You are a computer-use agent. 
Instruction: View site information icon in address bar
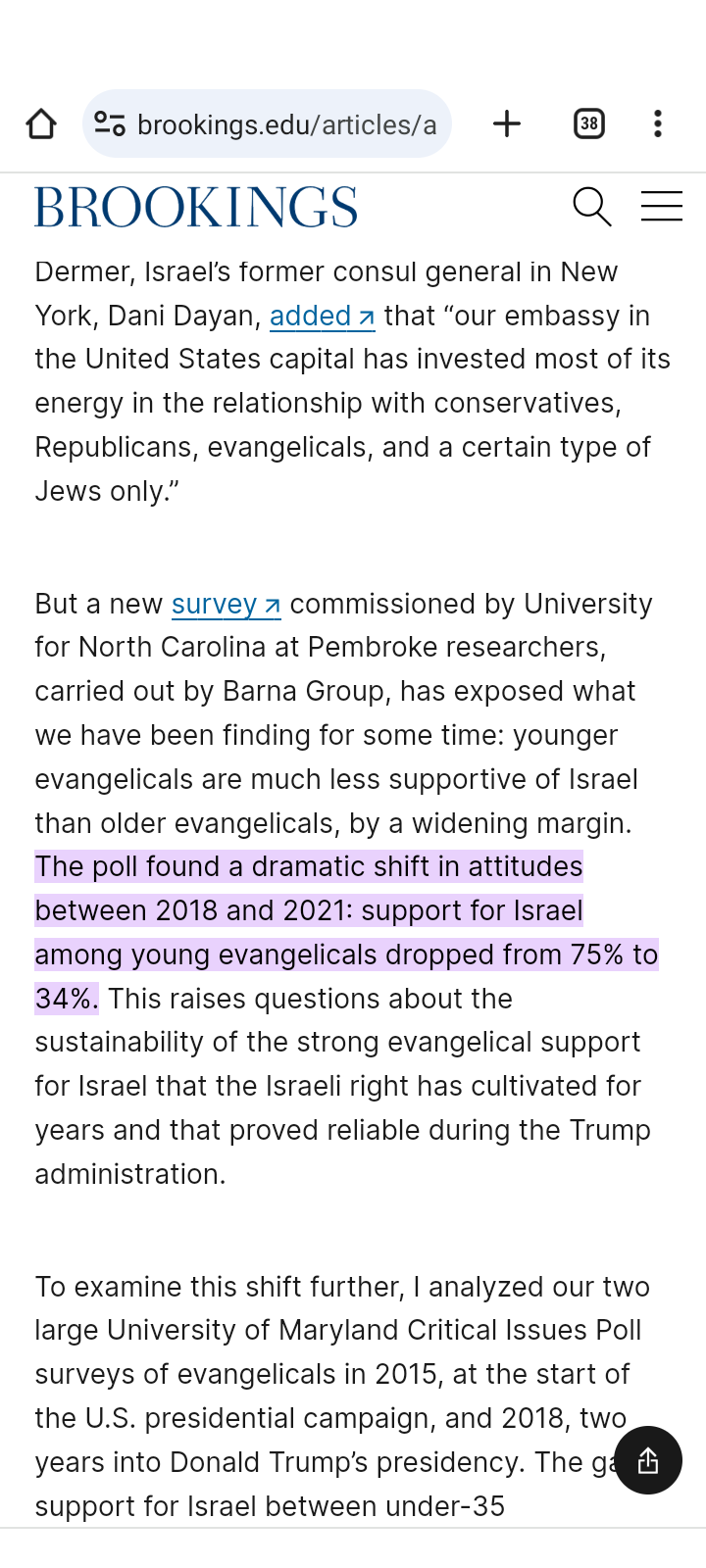tap(110, 123)
